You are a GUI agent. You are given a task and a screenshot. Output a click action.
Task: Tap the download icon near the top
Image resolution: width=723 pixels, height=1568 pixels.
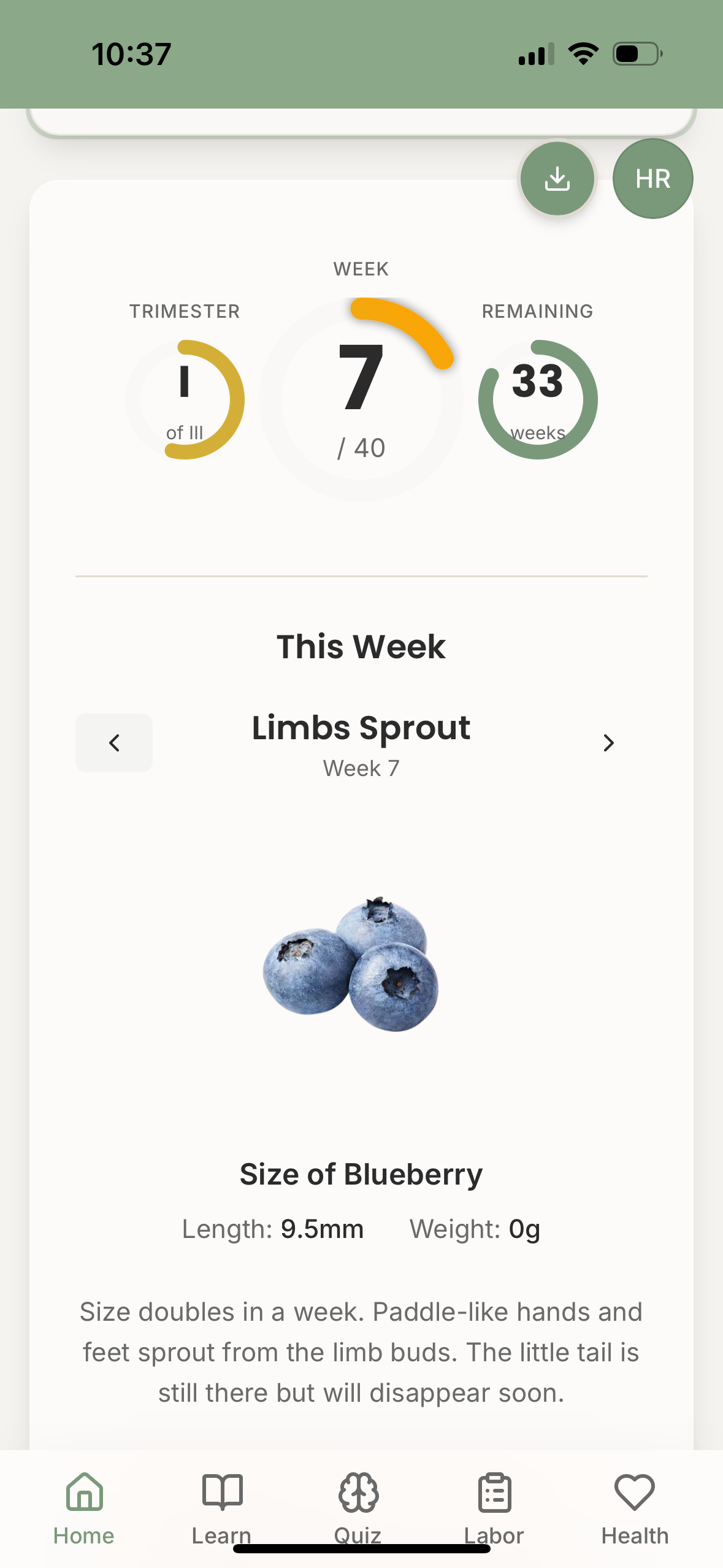557,179
